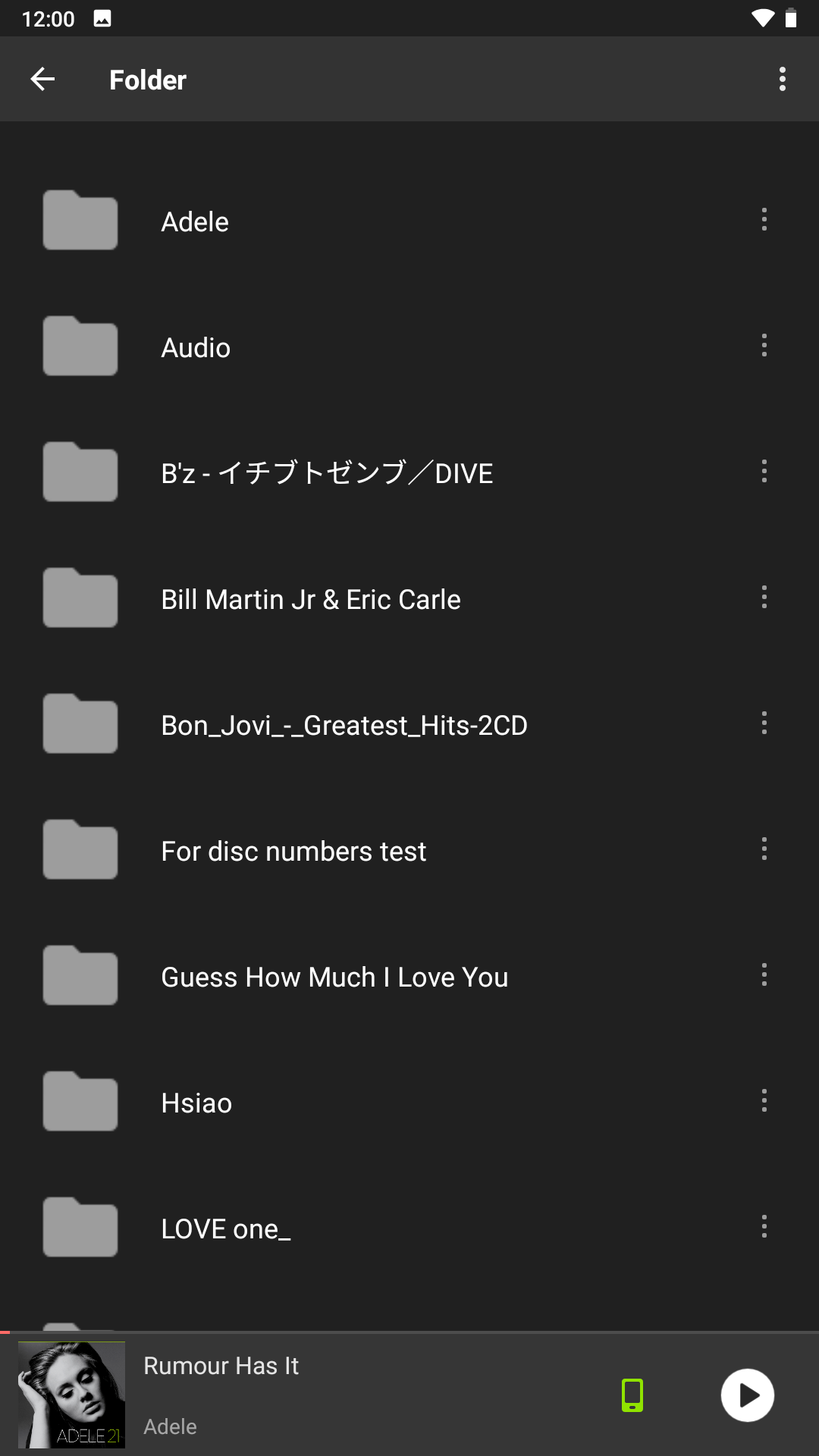
Task: Play Rumour Has It
Action: 747,1395
